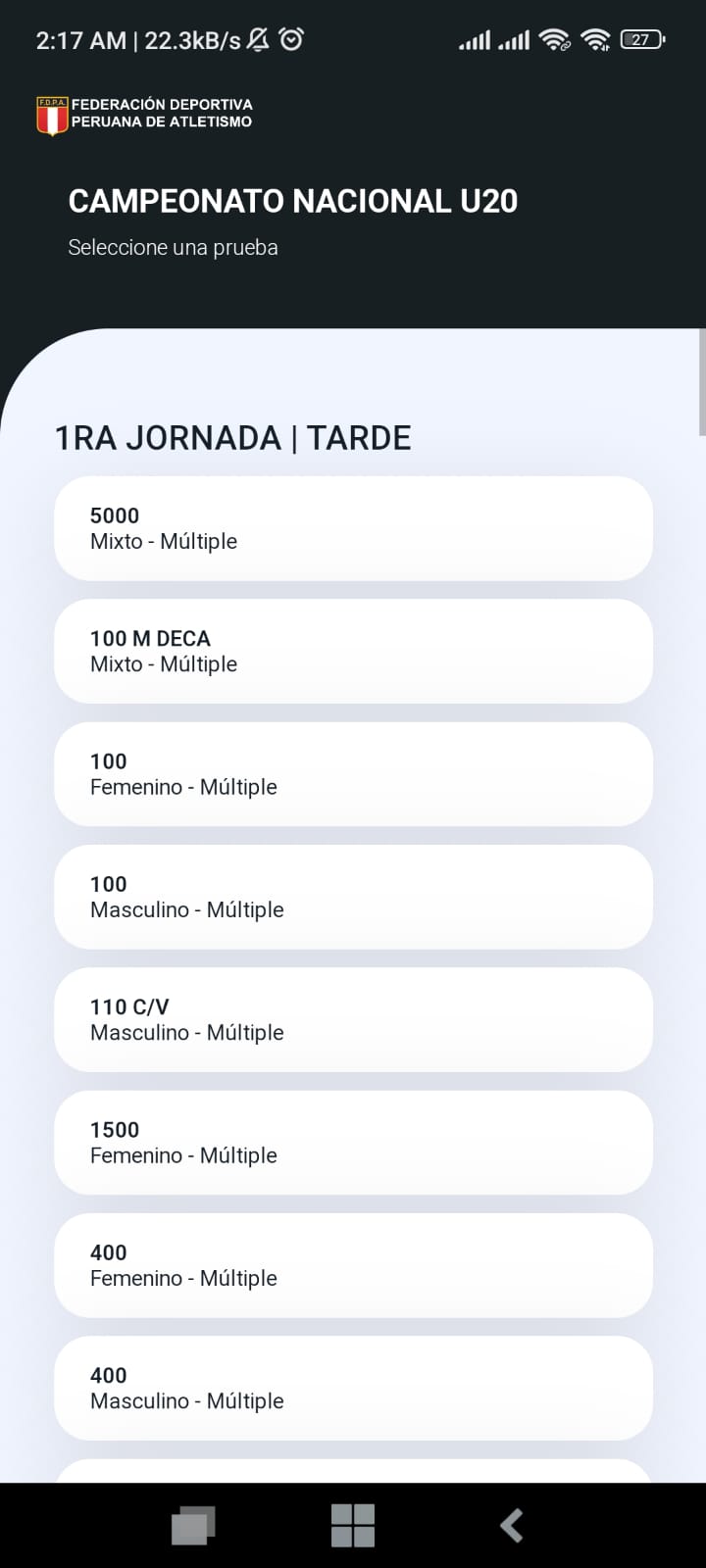Open recent apps from the navigation bar

(x=193, y=1526)
